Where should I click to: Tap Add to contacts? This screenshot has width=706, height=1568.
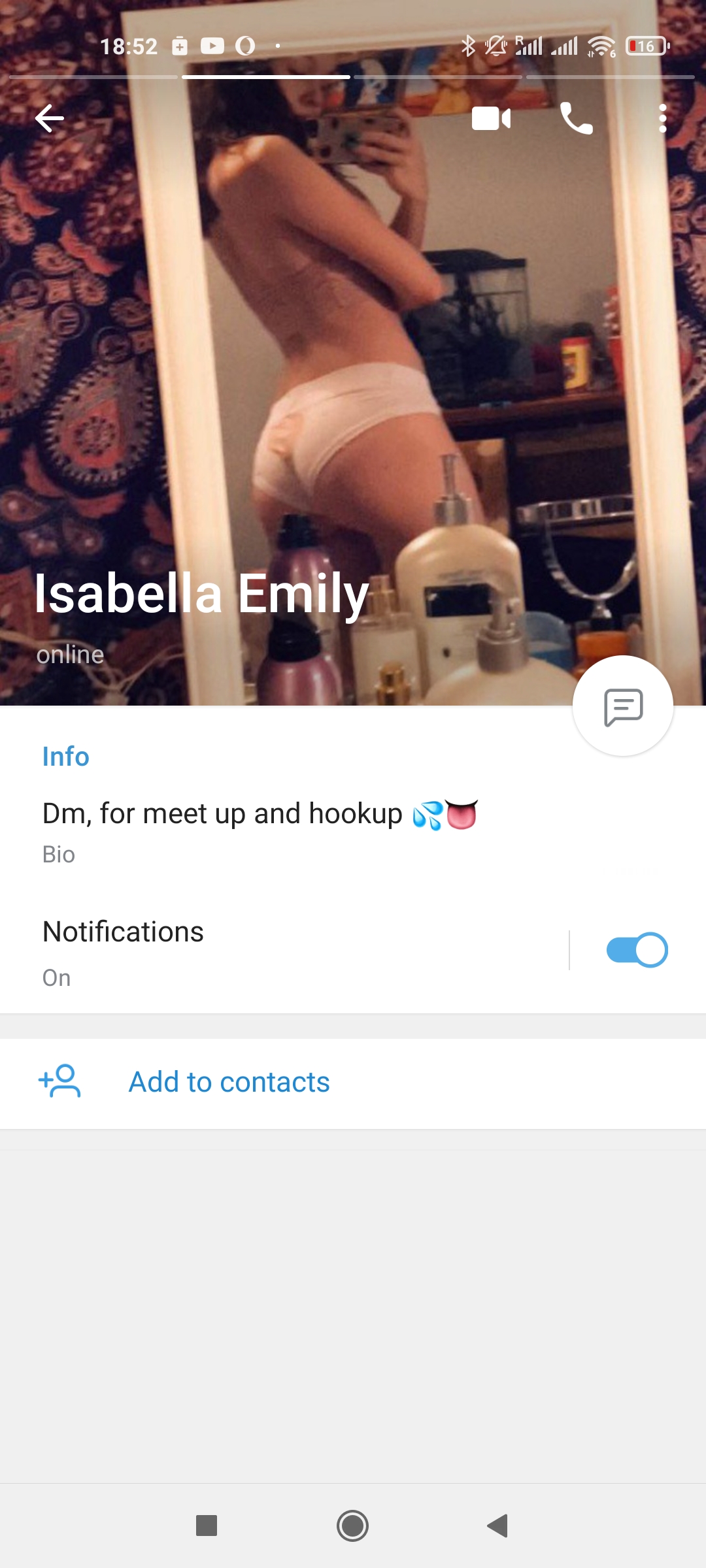(x=229, y=1082)
